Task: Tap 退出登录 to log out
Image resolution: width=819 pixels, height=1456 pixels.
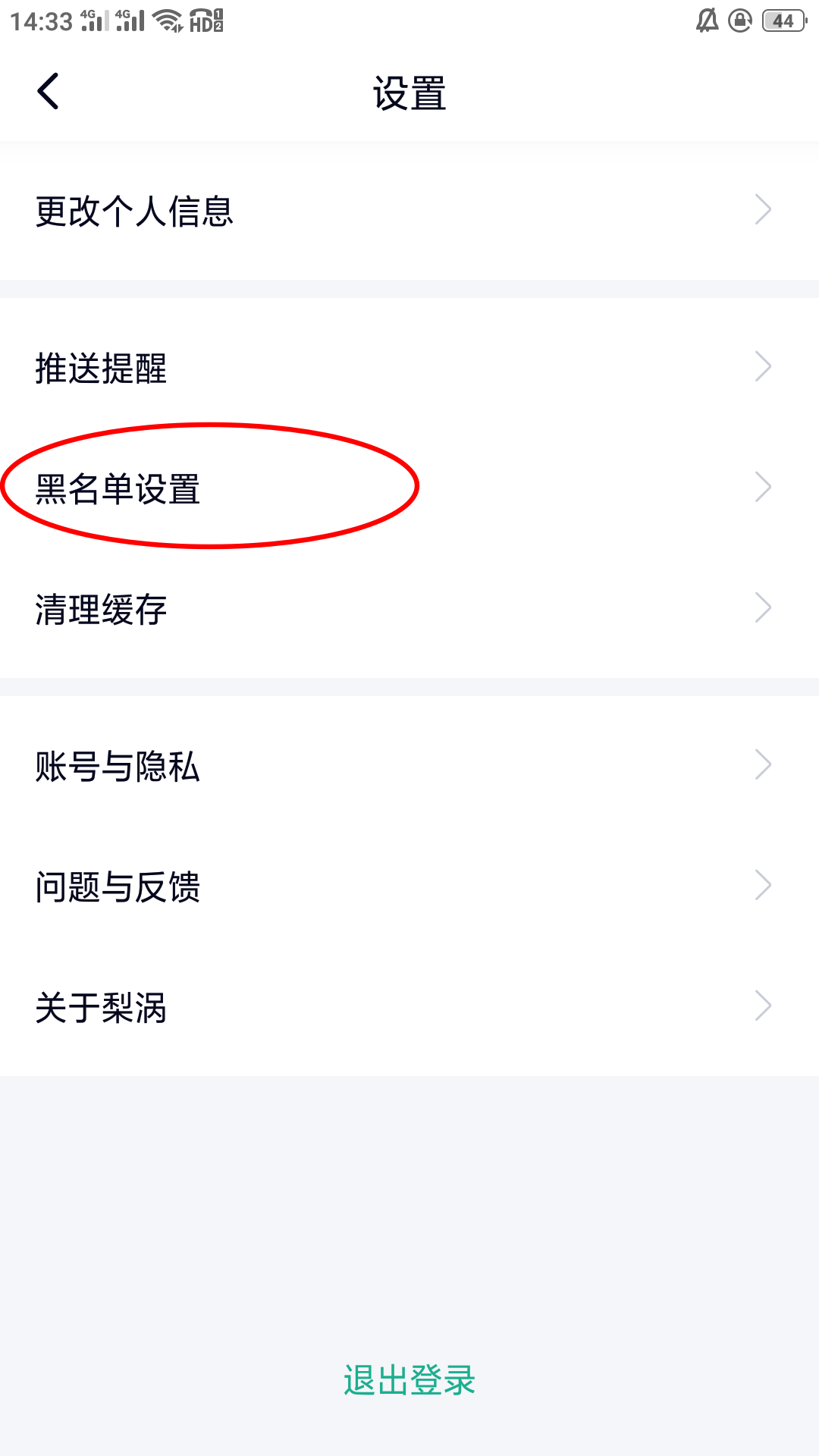Action: (409, 1380)
